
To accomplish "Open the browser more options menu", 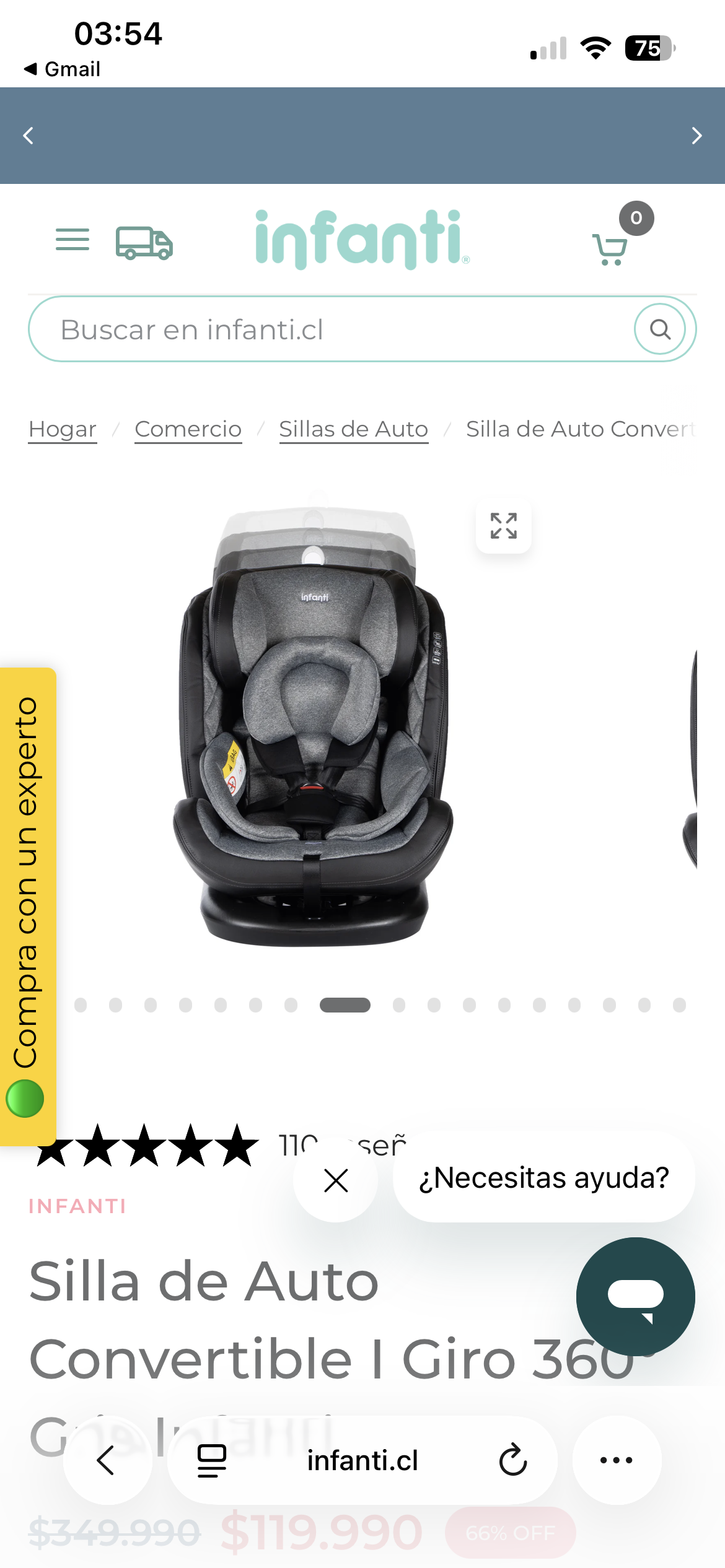I will pyautogui.click(x=616, y=1460).
